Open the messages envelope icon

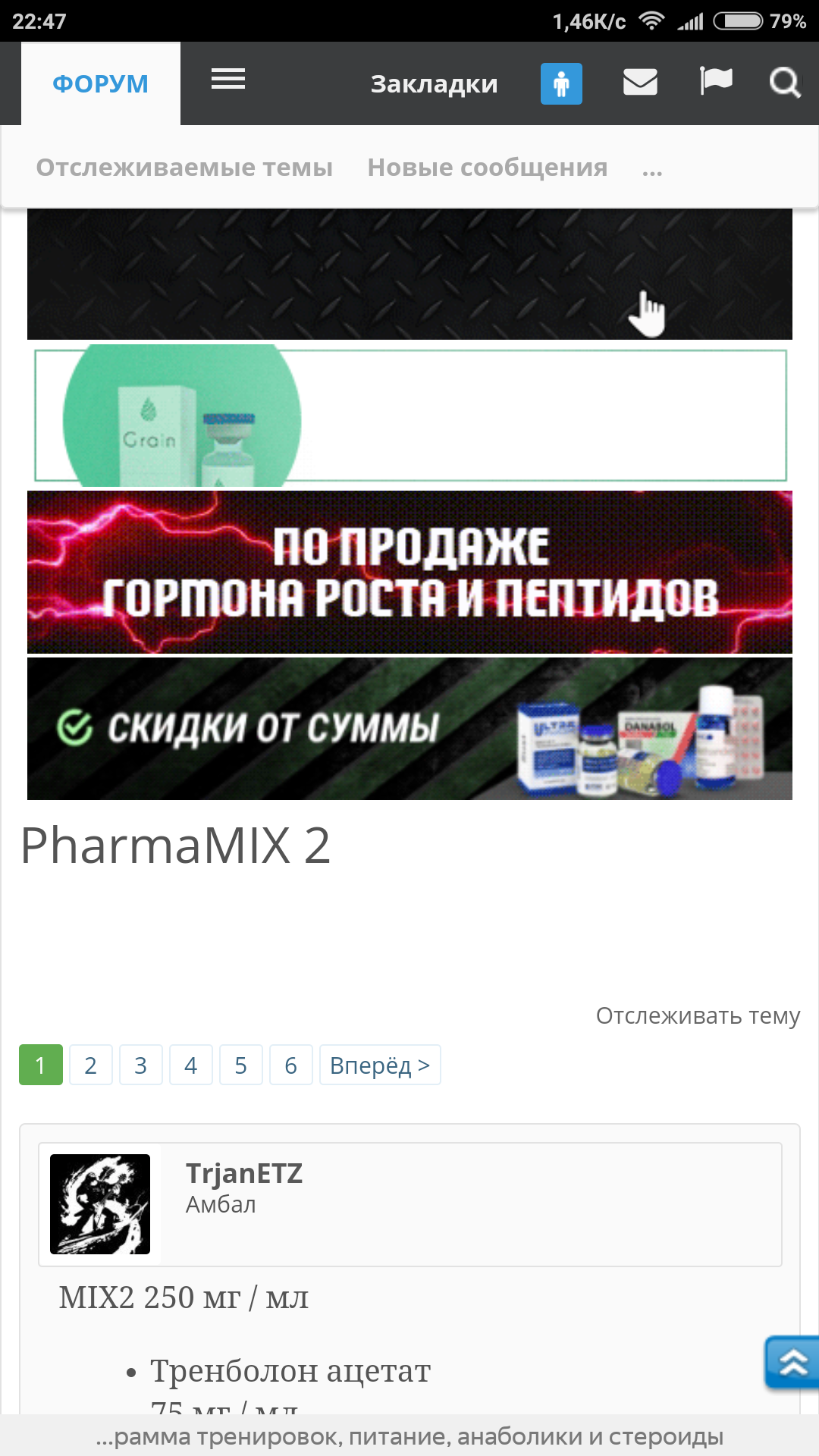pos(640,82)
